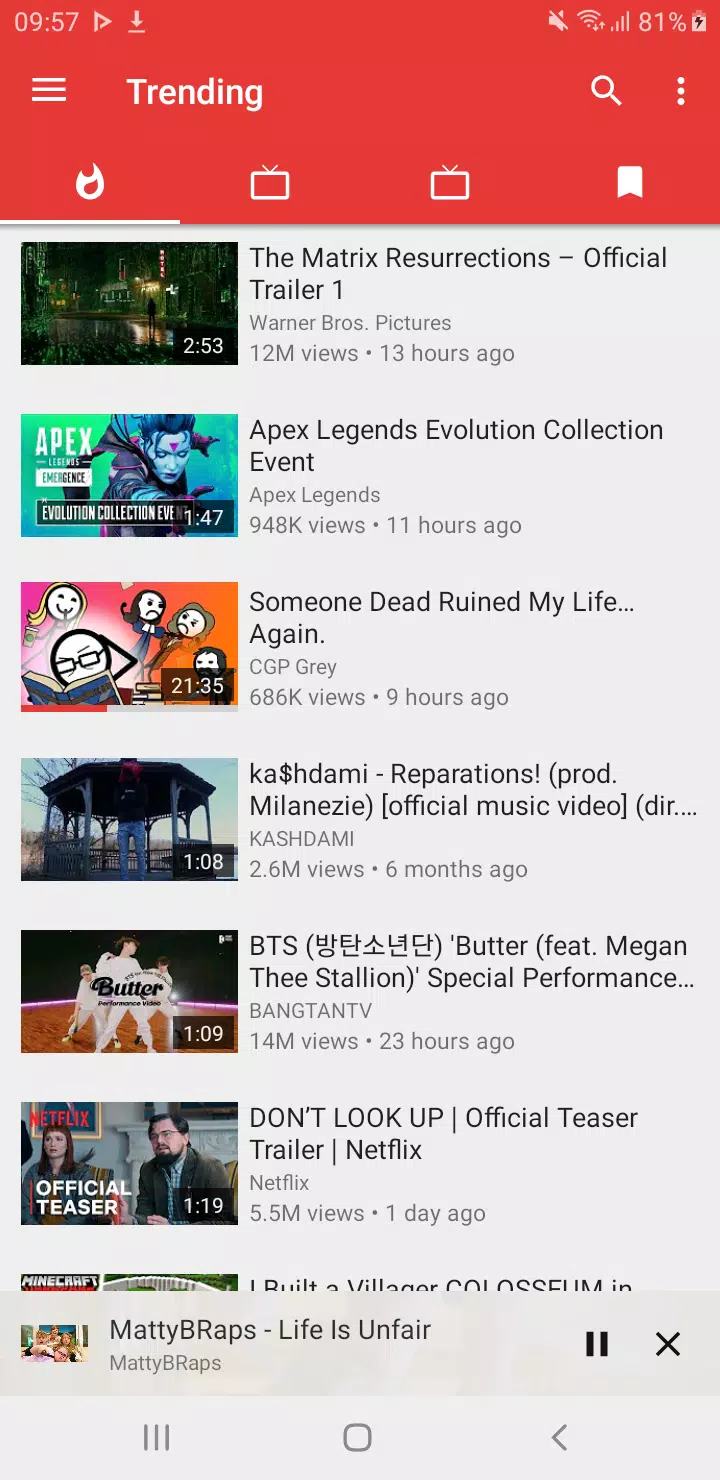Screen dimensions: 720x1480
Task: Open the Apex Legends video thumbnail
Action: (129, 476)
